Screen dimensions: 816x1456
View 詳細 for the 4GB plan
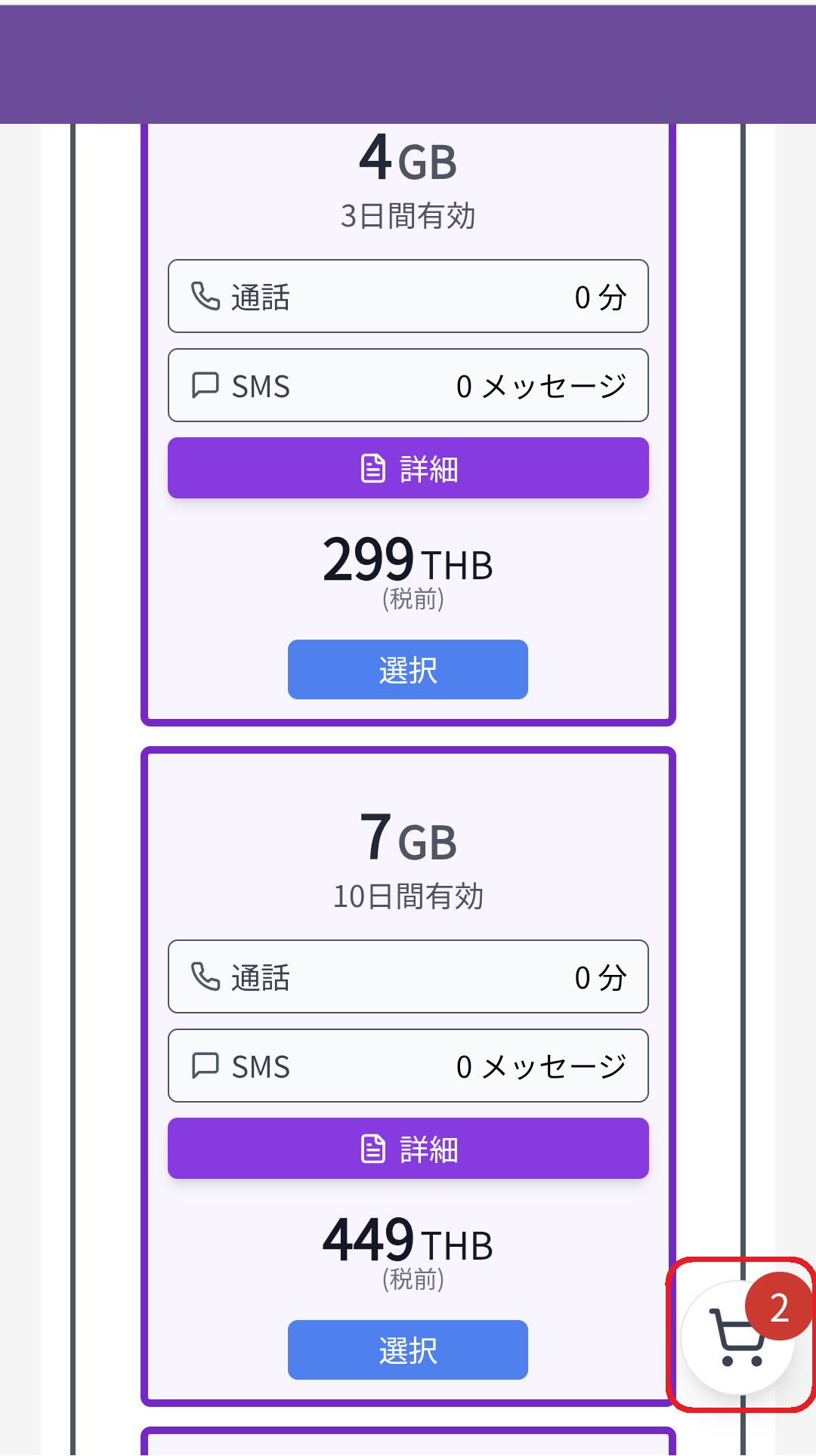[x=408, y=468]
